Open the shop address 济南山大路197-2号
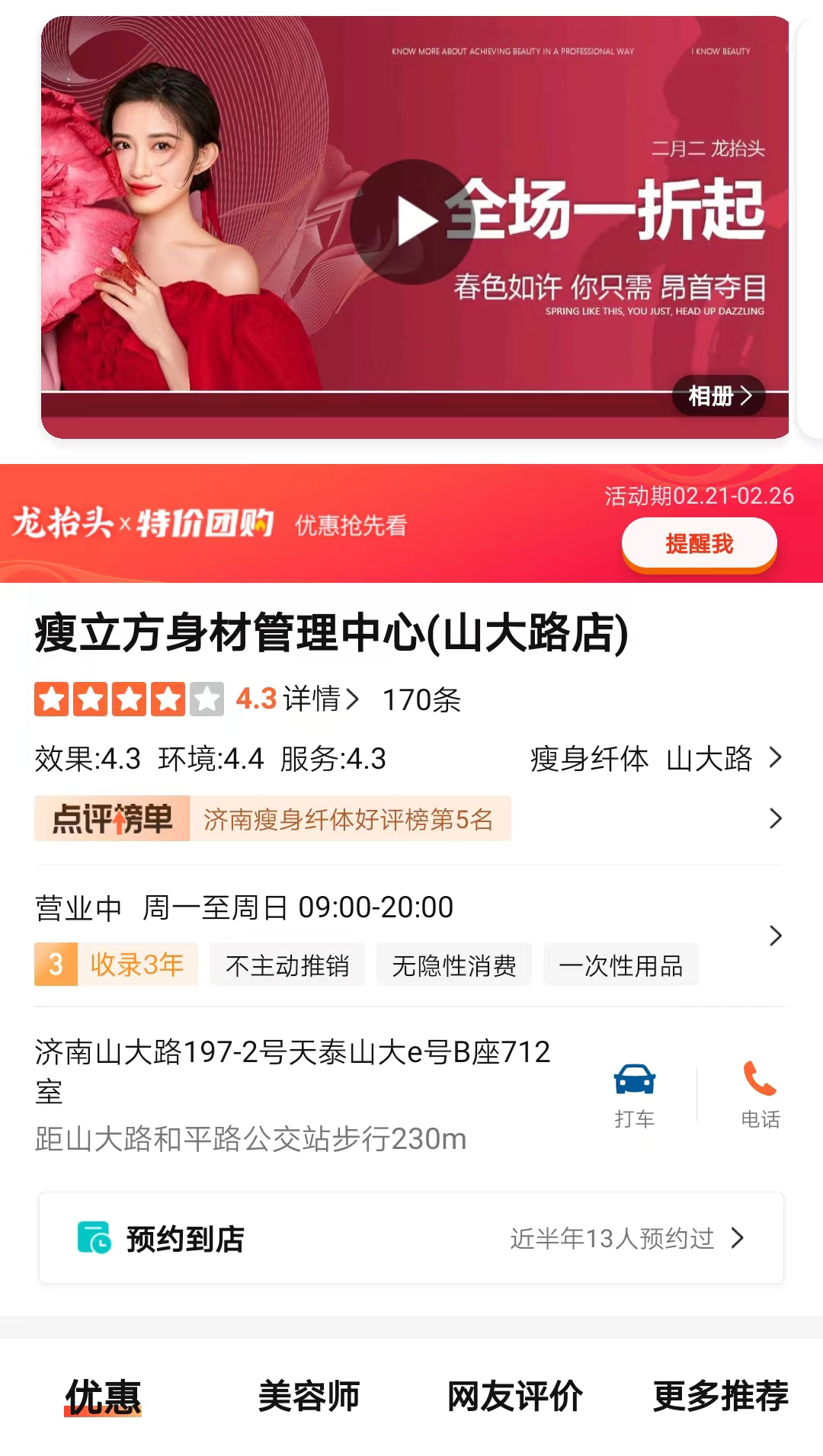 [x=293, y=1070]
